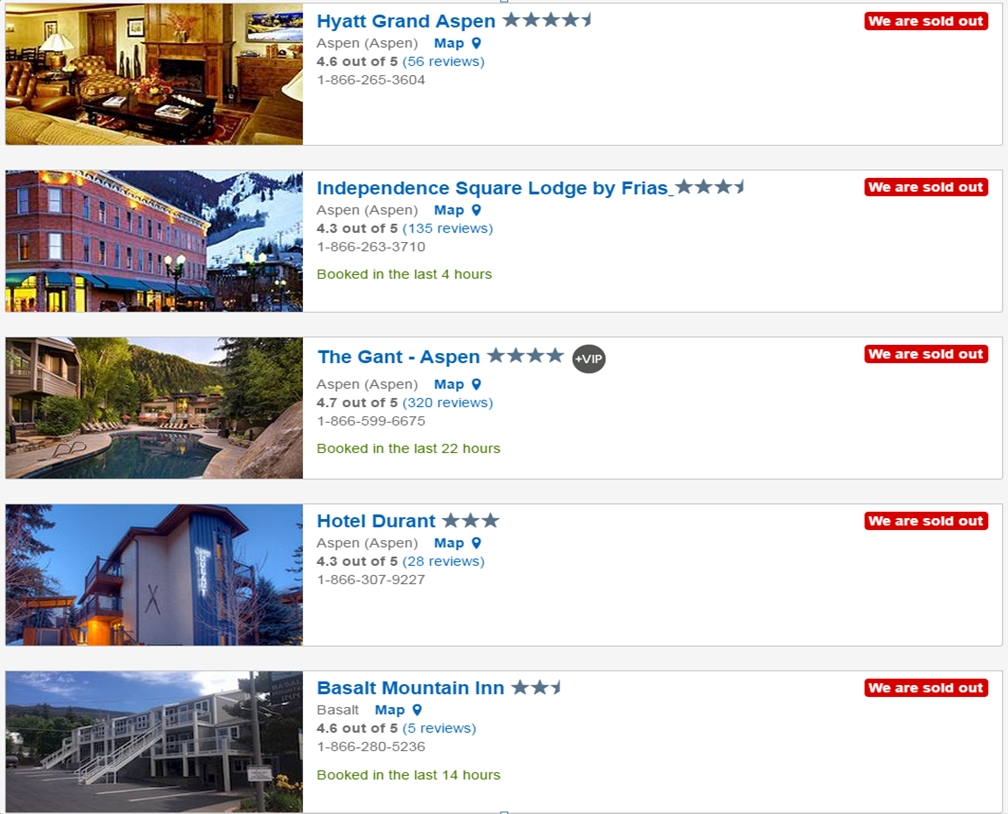The height and width of the screenshot is (814, 1008).
Task: Open The Gant - Aspen hotel page
Action: (398, 357)
